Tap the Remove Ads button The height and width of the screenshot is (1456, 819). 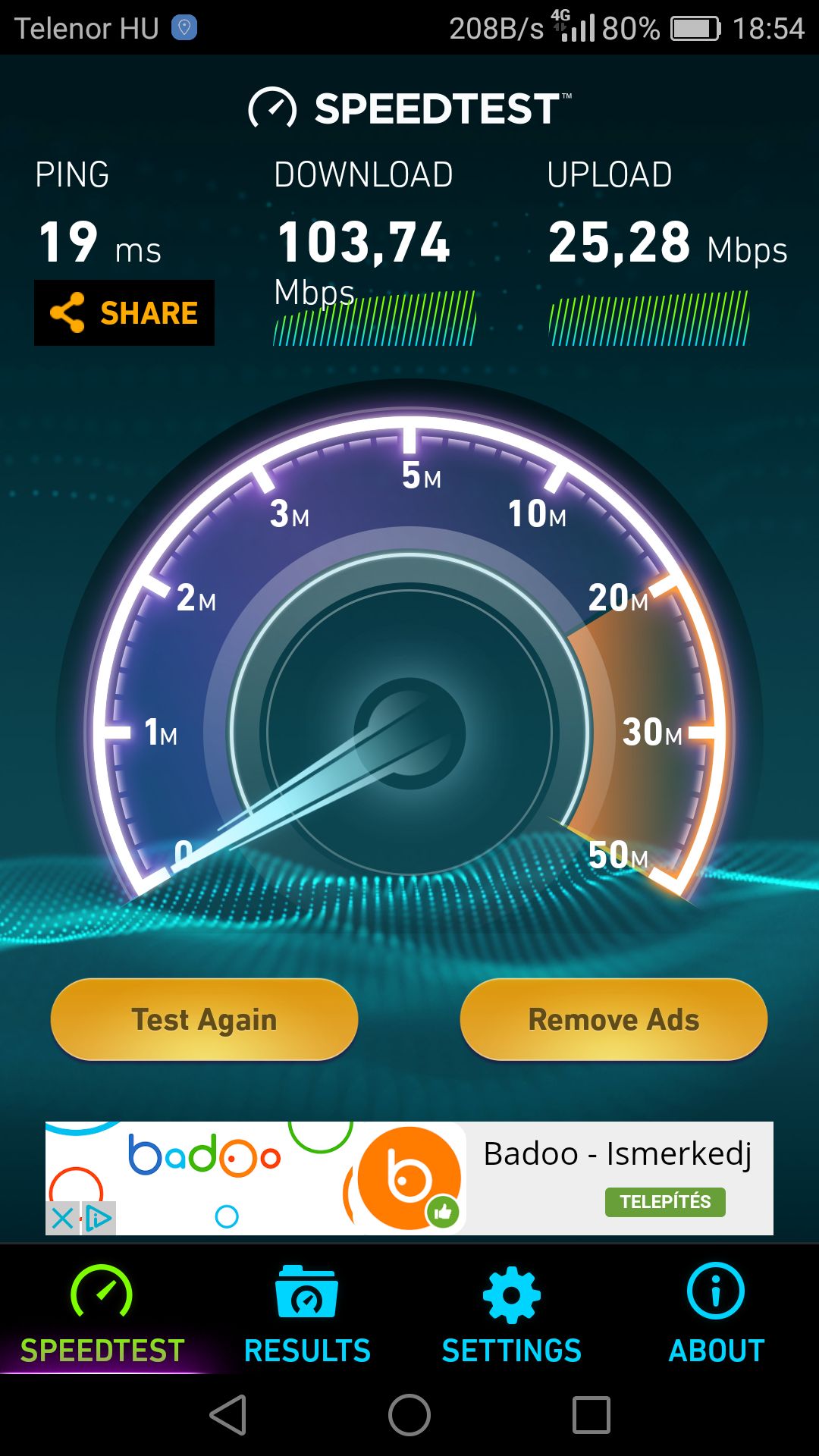pos(613,1019)
